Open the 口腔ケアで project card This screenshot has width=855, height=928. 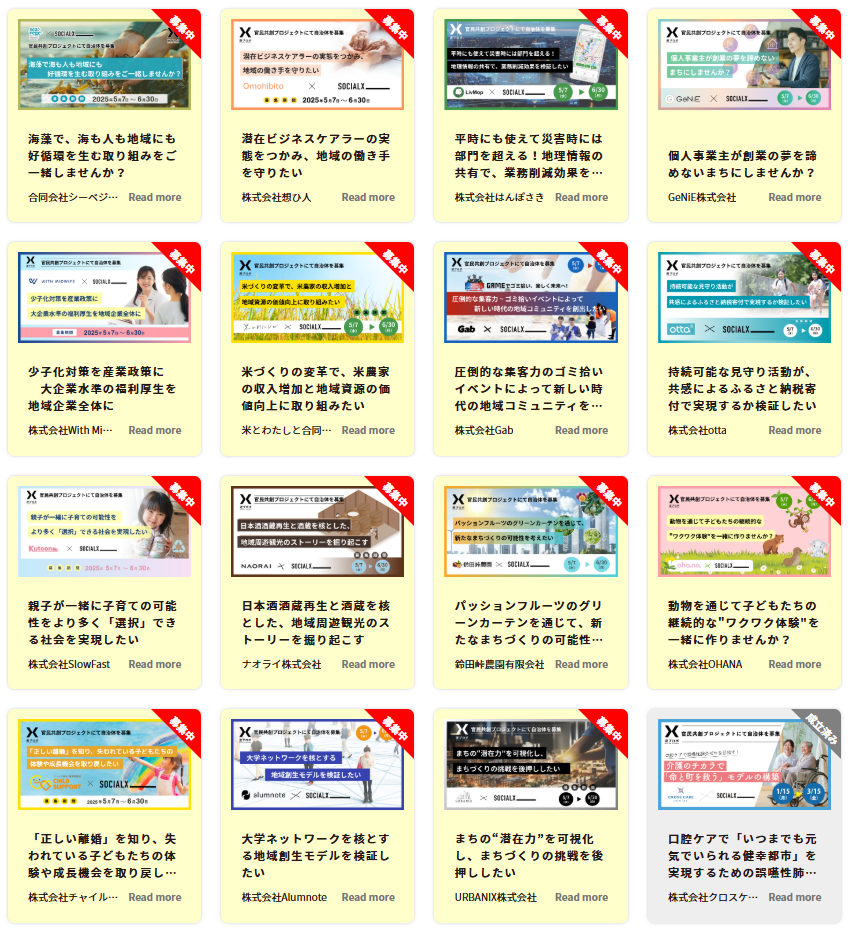744,855
